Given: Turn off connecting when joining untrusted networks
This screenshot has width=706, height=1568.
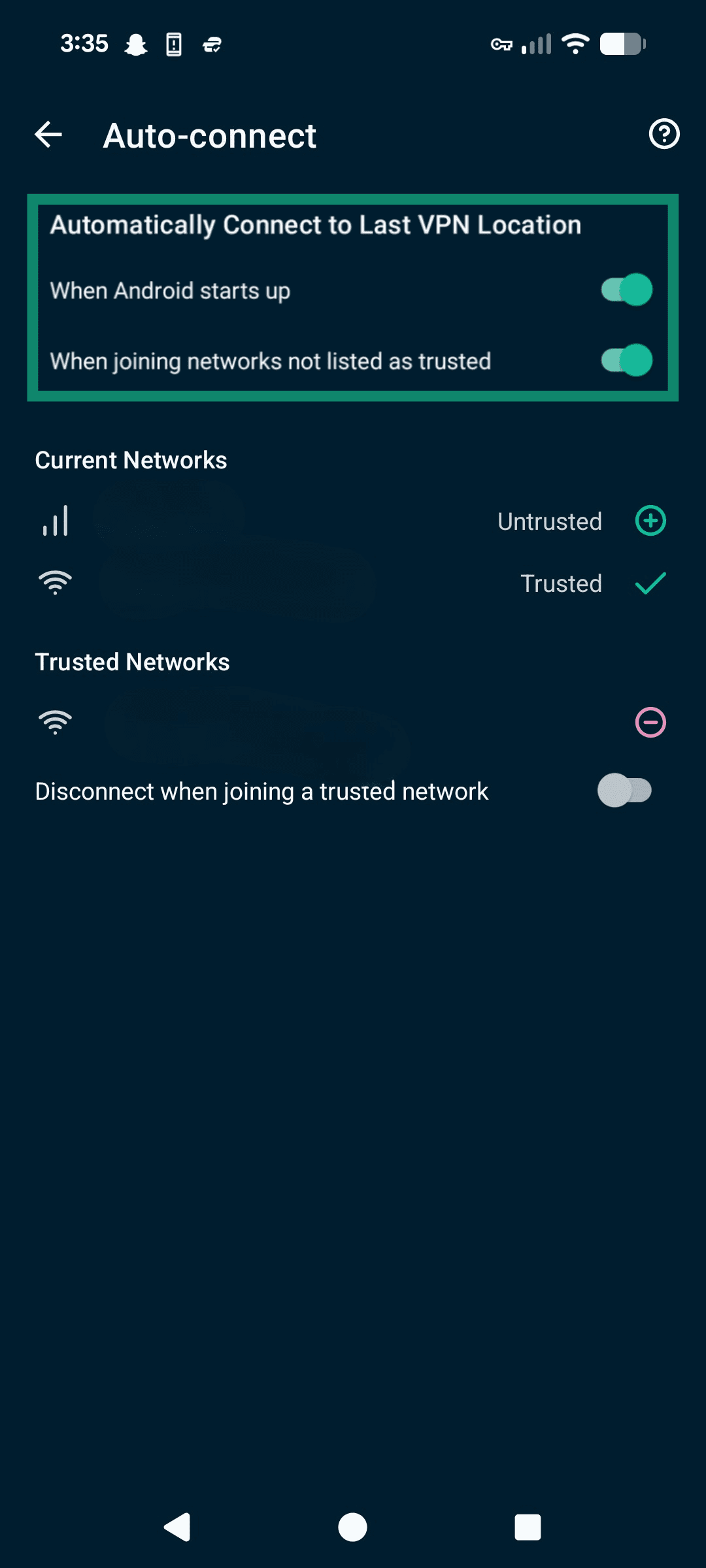Looking at the screenshot, I should [625, 361].
